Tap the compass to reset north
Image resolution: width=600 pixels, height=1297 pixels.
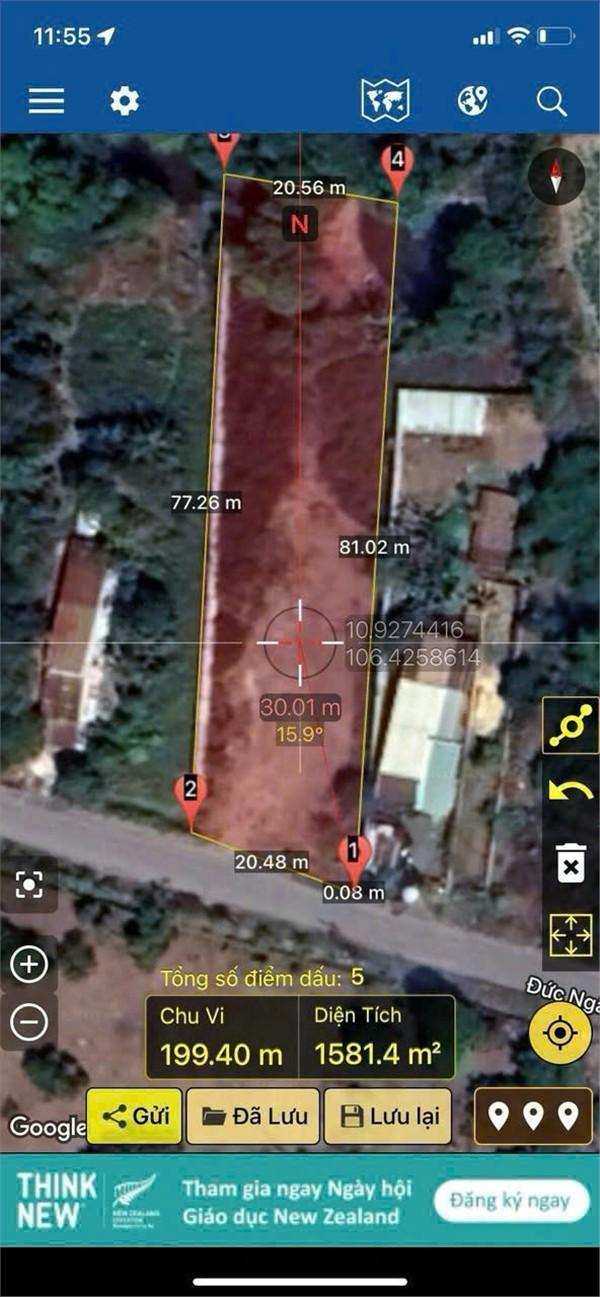pos(556,177)
